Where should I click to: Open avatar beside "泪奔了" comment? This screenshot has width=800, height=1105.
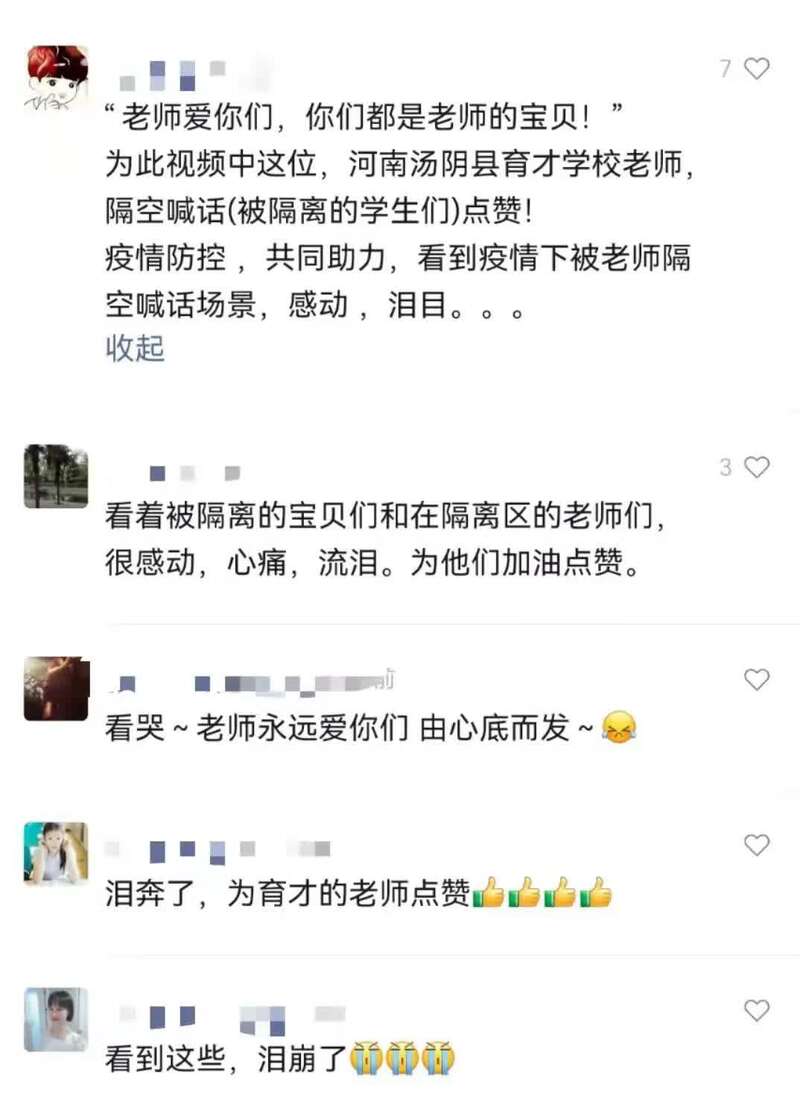pos(56,854)
